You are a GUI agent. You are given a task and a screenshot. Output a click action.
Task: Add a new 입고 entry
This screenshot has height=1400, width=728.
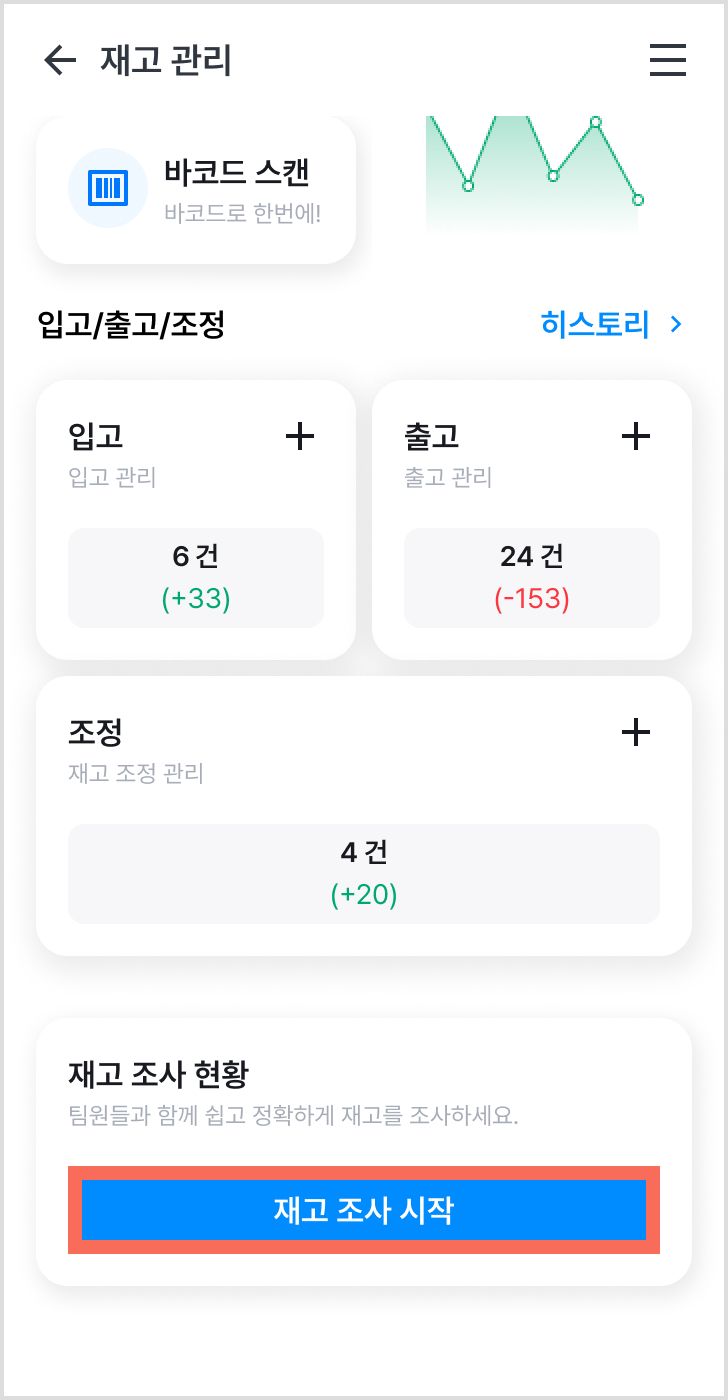coord(300,436)
